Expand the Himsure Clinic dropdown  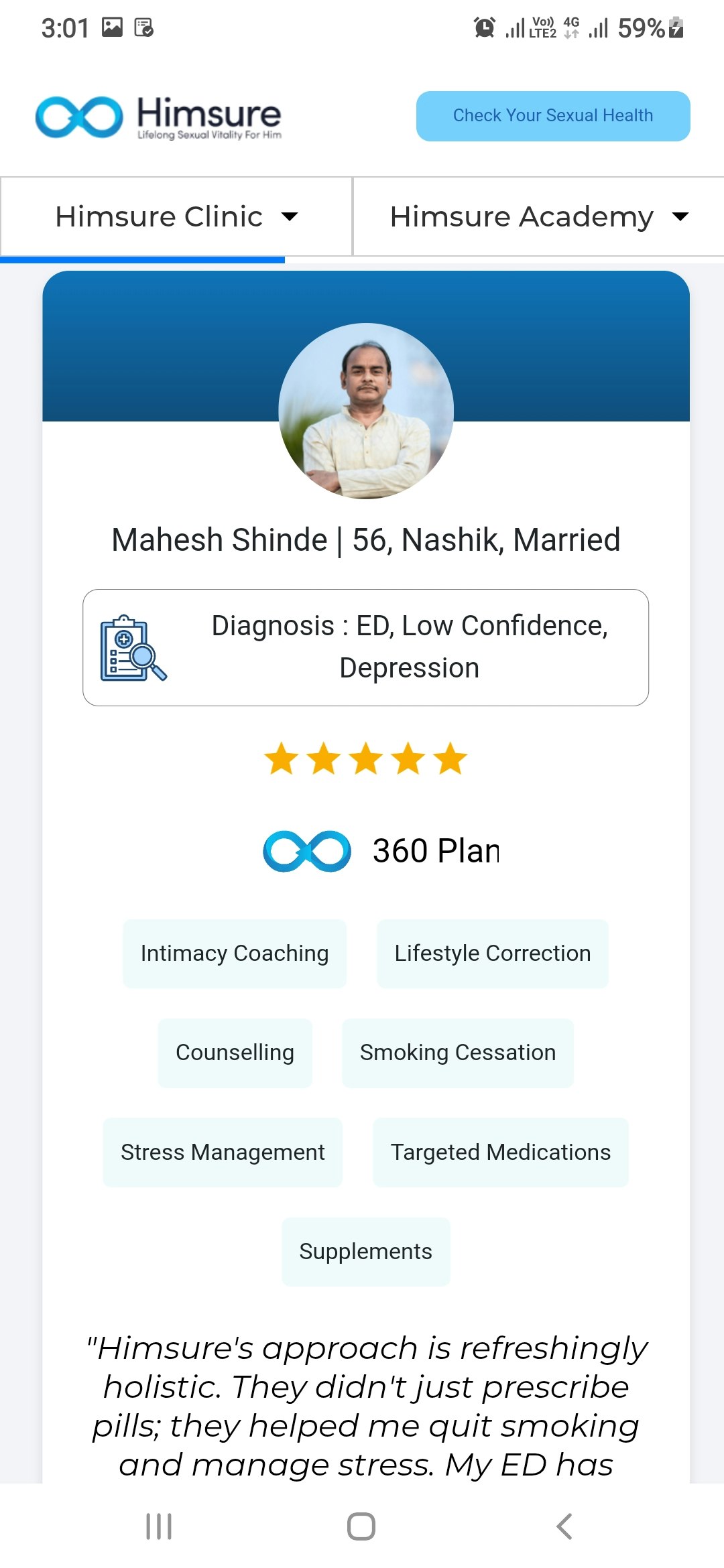click(176, 216)
